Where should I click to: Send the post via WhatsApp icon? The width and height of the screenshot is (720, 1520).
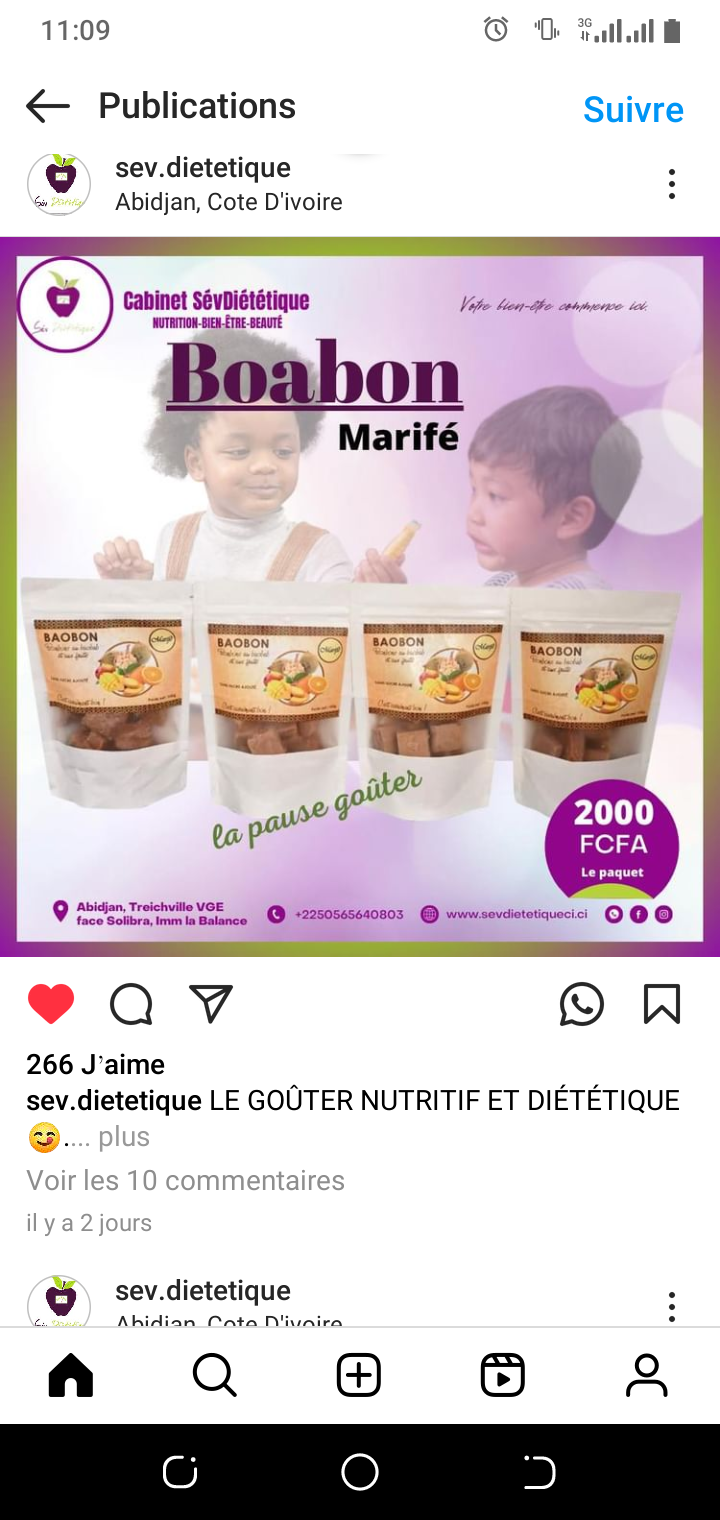582,1004
